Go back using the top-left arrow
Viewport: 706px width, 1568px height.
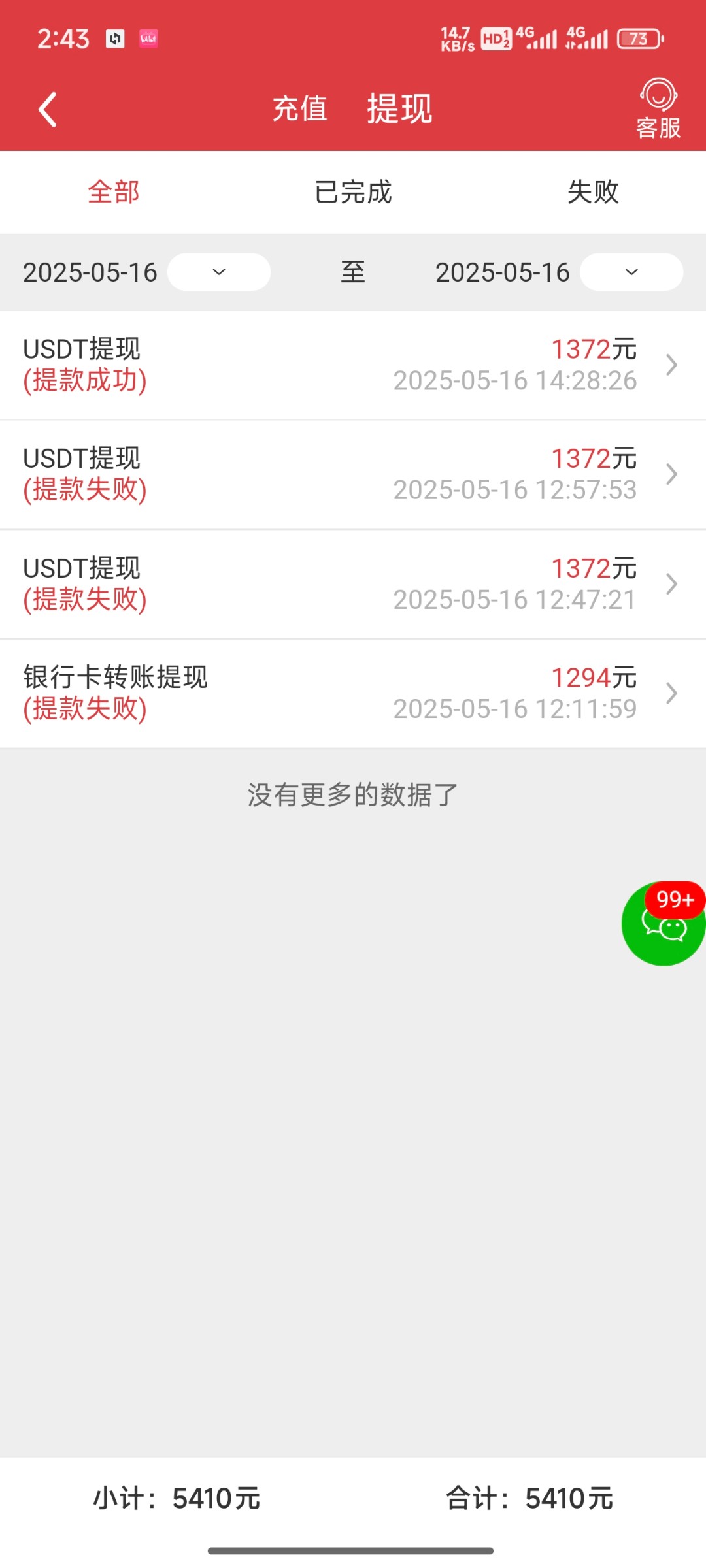48,109
